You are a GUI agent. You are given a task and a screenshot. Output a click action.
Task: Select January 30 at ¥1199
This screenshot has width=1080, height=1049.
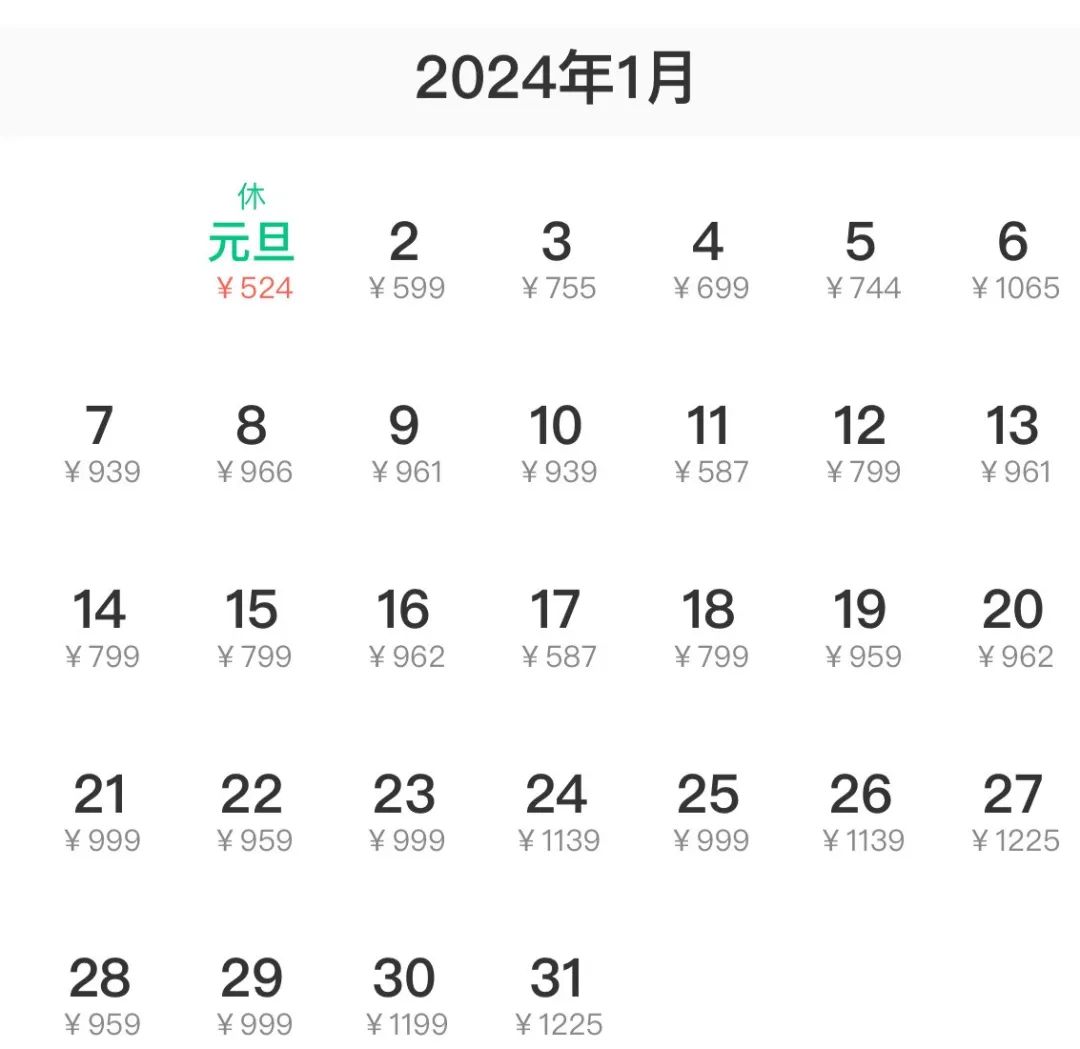point(404,995)
